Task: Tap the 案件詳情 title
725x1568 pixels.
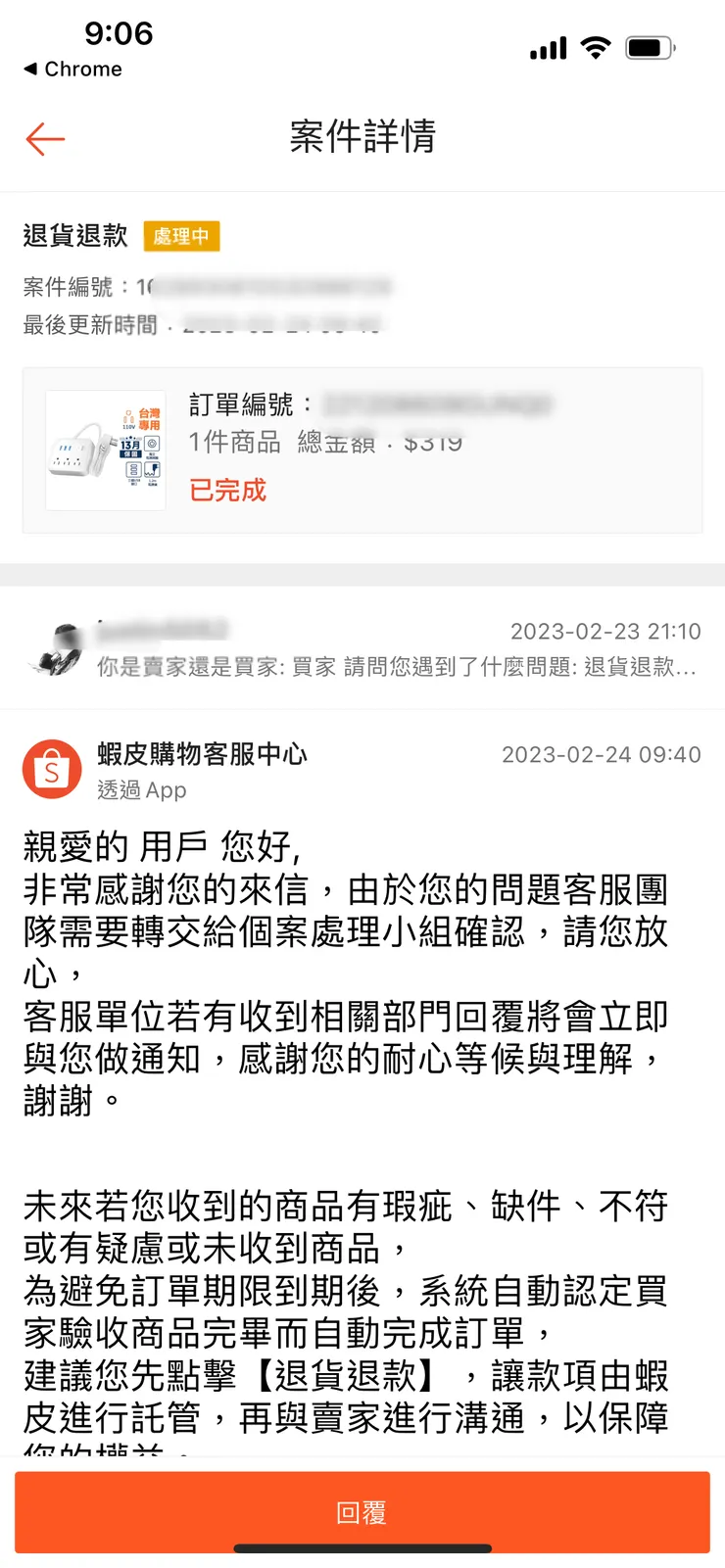Action: (x=362, y=137)
